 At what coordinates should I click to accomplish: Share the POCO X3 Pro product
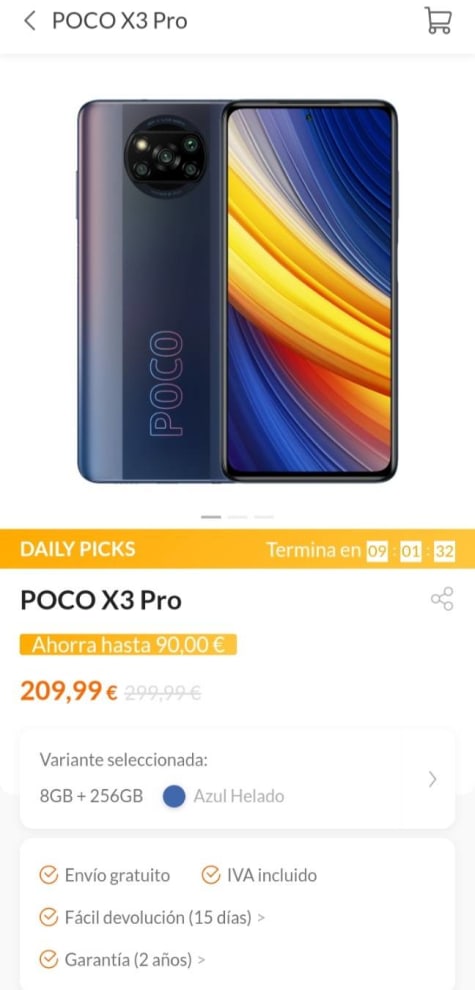pyautogui.click(x=442, y=599)
